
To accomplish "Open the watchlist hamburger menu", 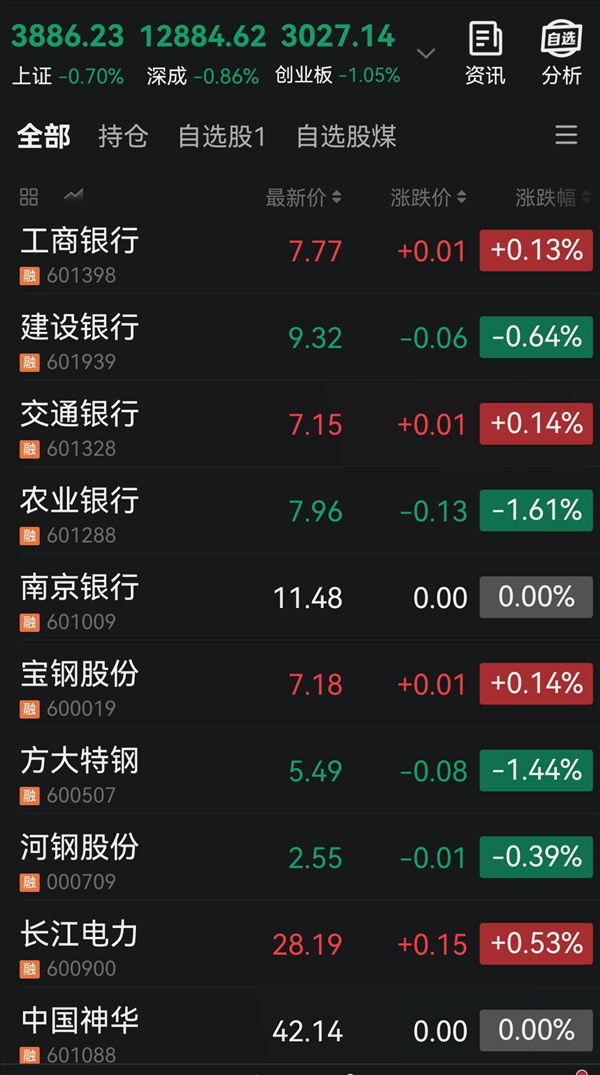I will coord(566,136).
